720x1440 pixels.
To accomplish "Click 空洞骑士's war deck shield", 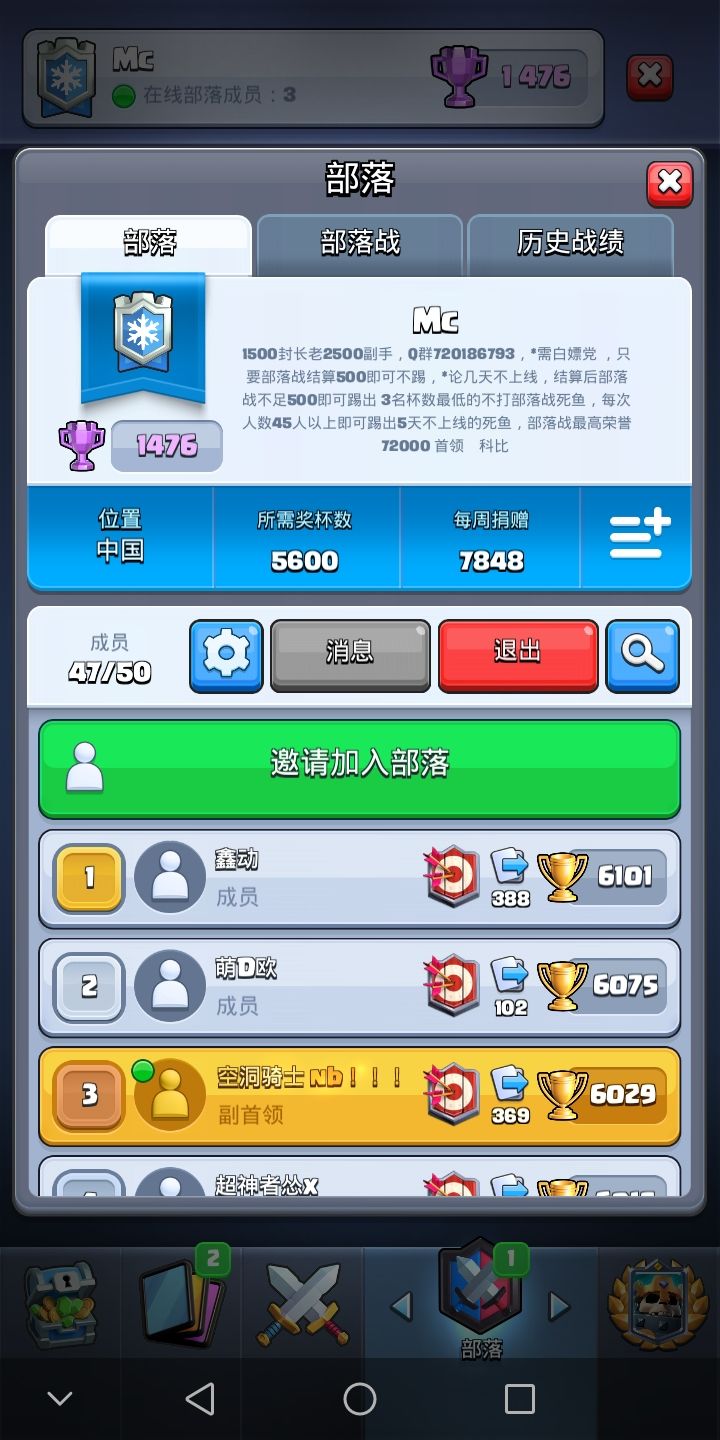I will pyautogui.click(x=451, y=1093).
